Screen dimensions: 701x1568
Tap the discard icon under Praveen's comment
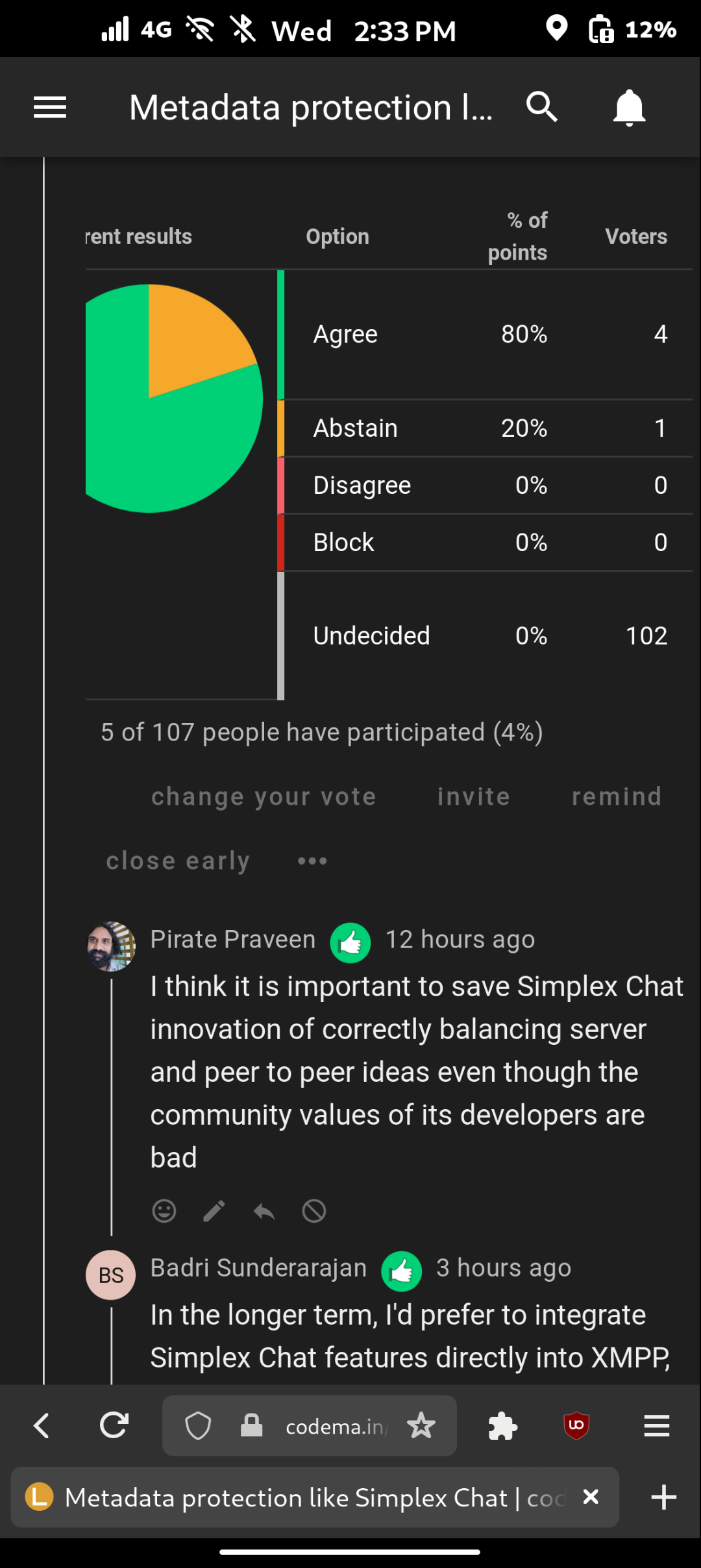coord(314,1210)
